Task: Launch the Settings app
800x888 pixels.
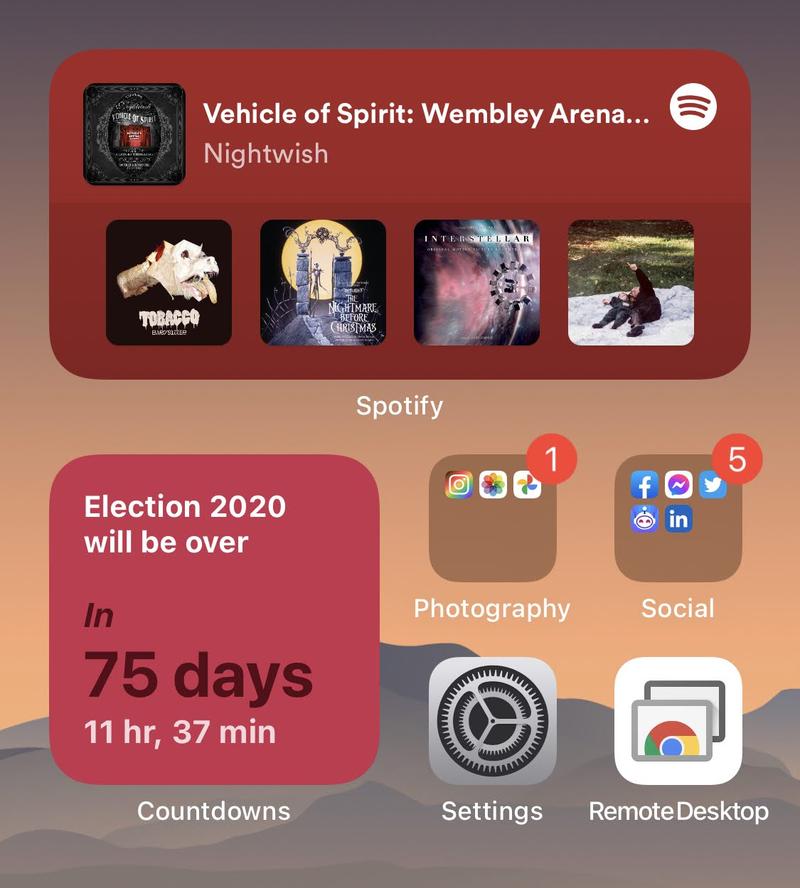Action: 491,720
